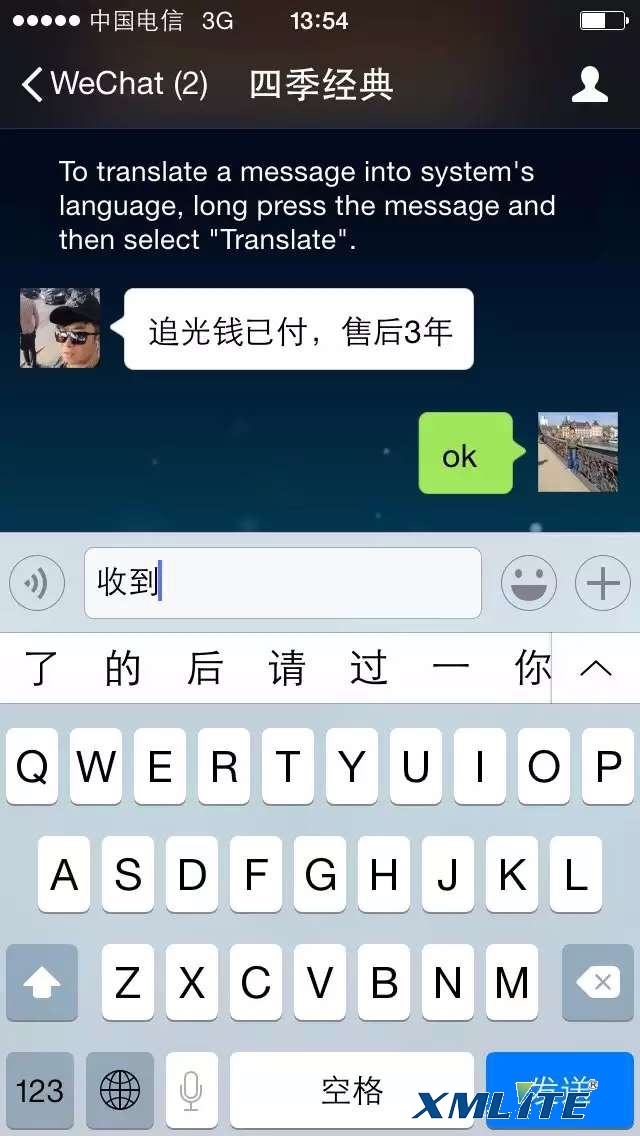Hit the backspace key

[x=602, y=983]
